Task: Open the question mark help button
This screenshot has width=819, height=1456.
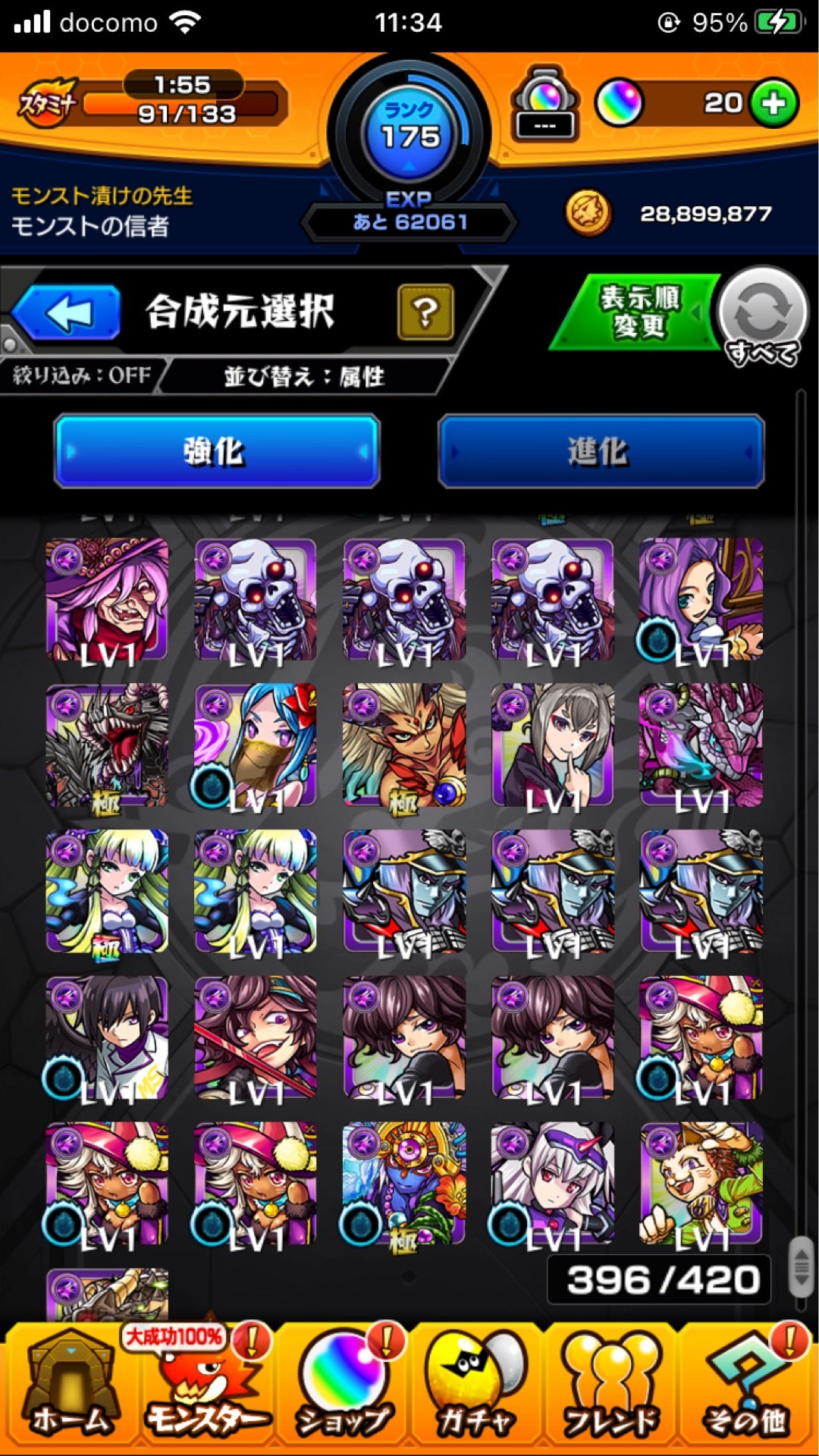Action: coord(425,312)
